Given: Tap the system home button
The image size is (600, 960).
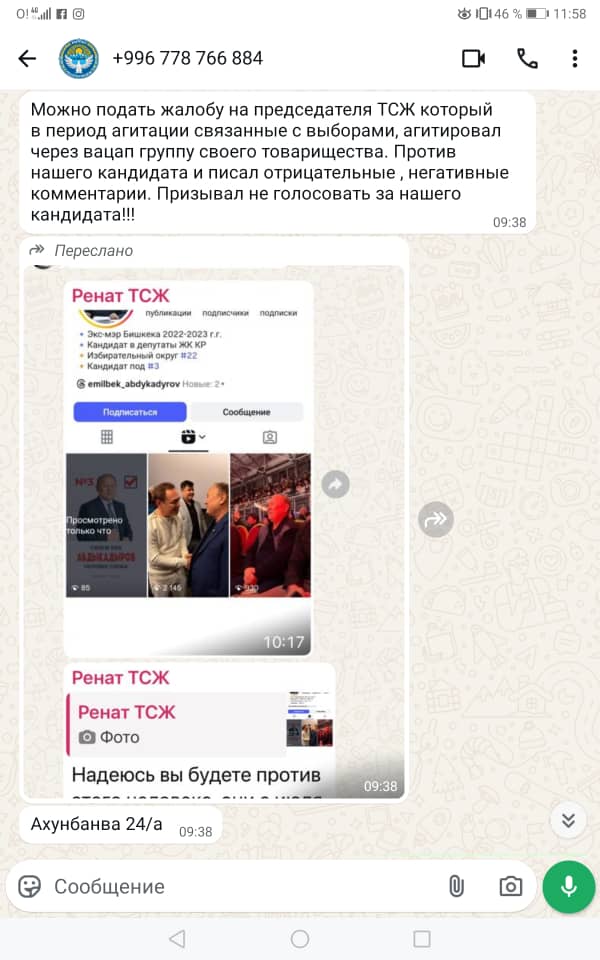Looking at the screenshot, I should point(300,939).
